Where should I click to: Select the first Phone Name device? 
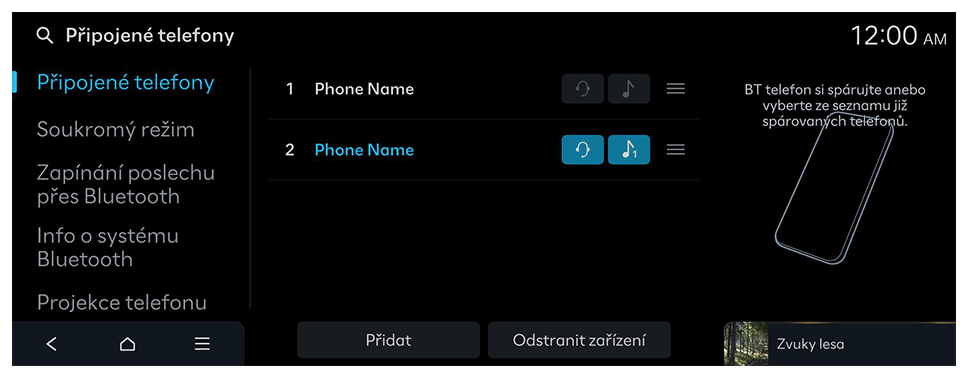[364, 89]
